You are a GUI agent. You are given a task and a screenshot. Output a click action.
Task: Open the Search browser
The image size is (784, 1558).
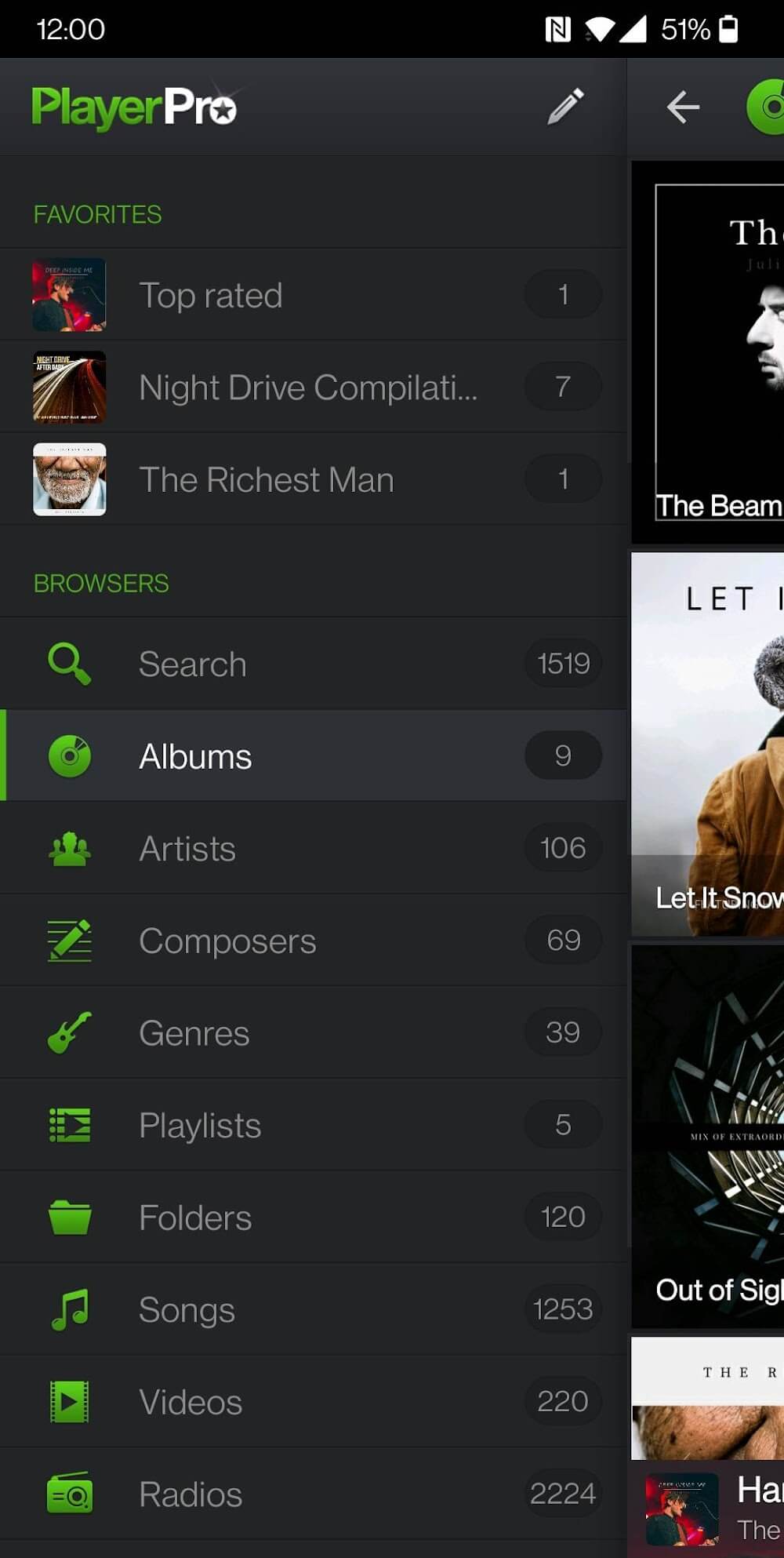pos(314,664)
